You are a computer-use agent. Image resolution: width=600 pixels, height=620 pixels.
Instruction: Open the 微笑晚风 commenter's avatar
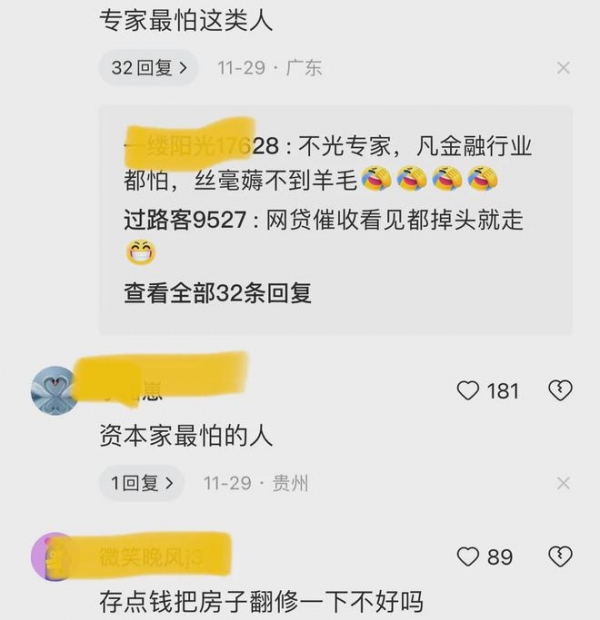point(55,556)
